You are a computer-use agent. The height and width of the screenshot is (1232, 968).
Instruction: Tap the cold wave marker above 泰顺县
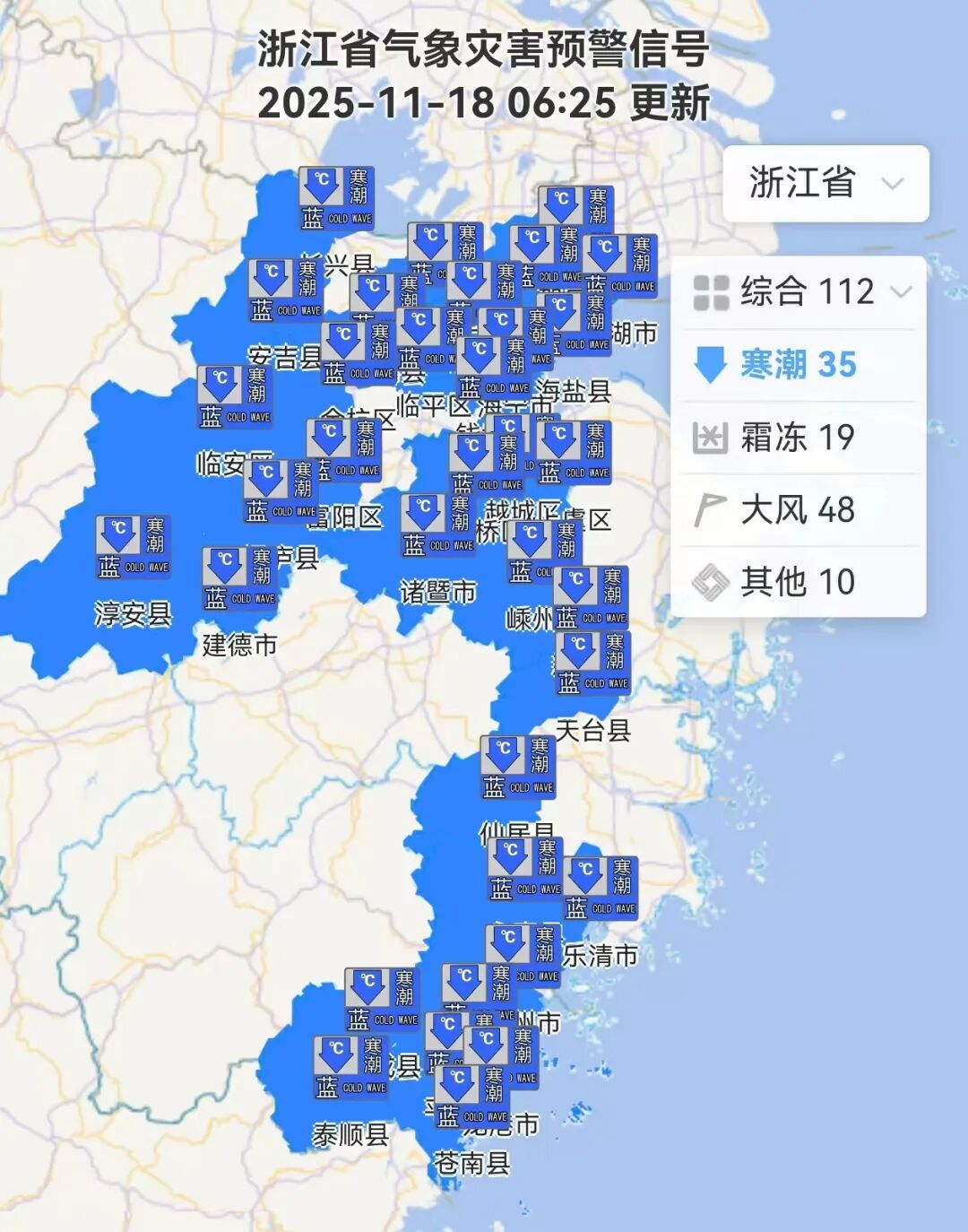(350, 1067)
